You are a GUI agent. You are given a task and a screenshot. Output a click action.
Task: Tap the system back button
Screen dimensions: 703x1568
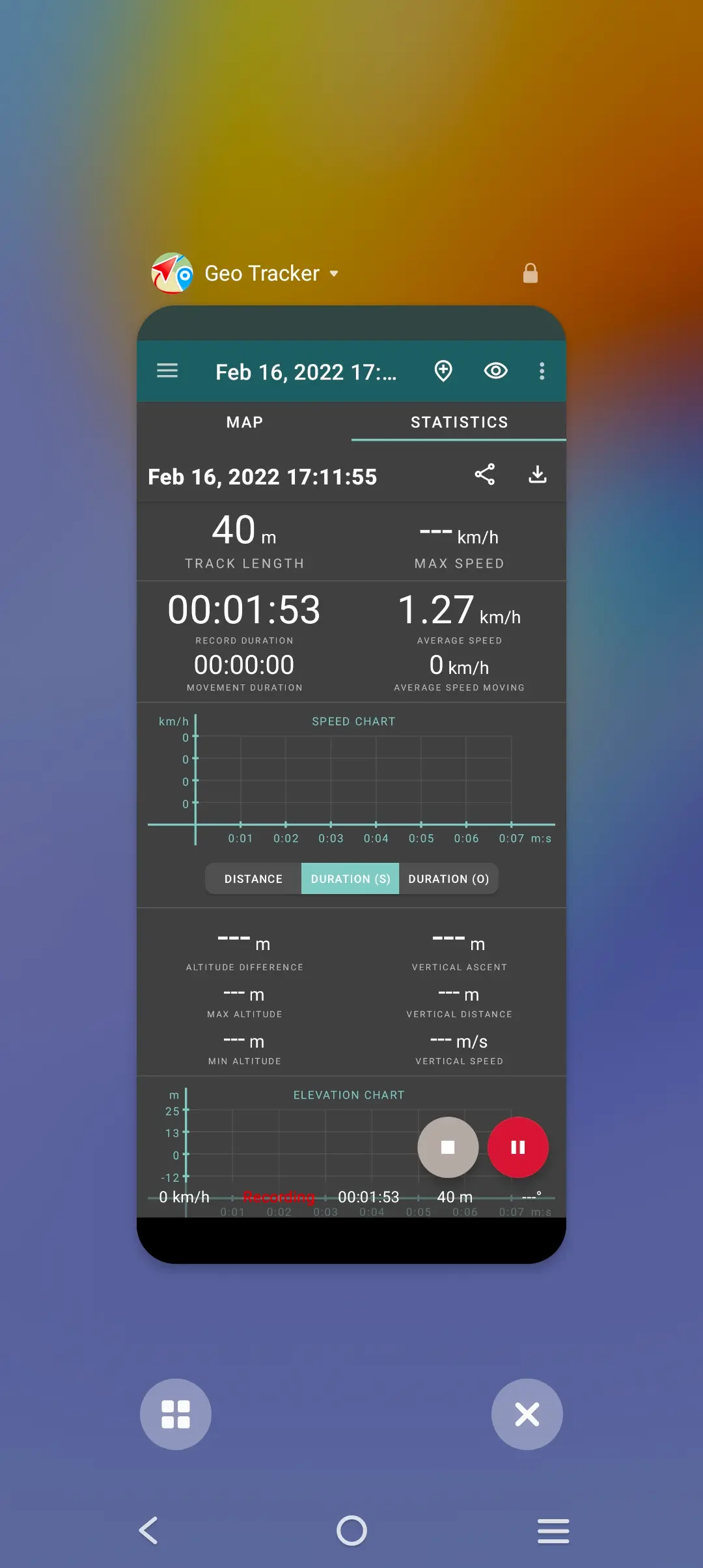click(149, 1530)
